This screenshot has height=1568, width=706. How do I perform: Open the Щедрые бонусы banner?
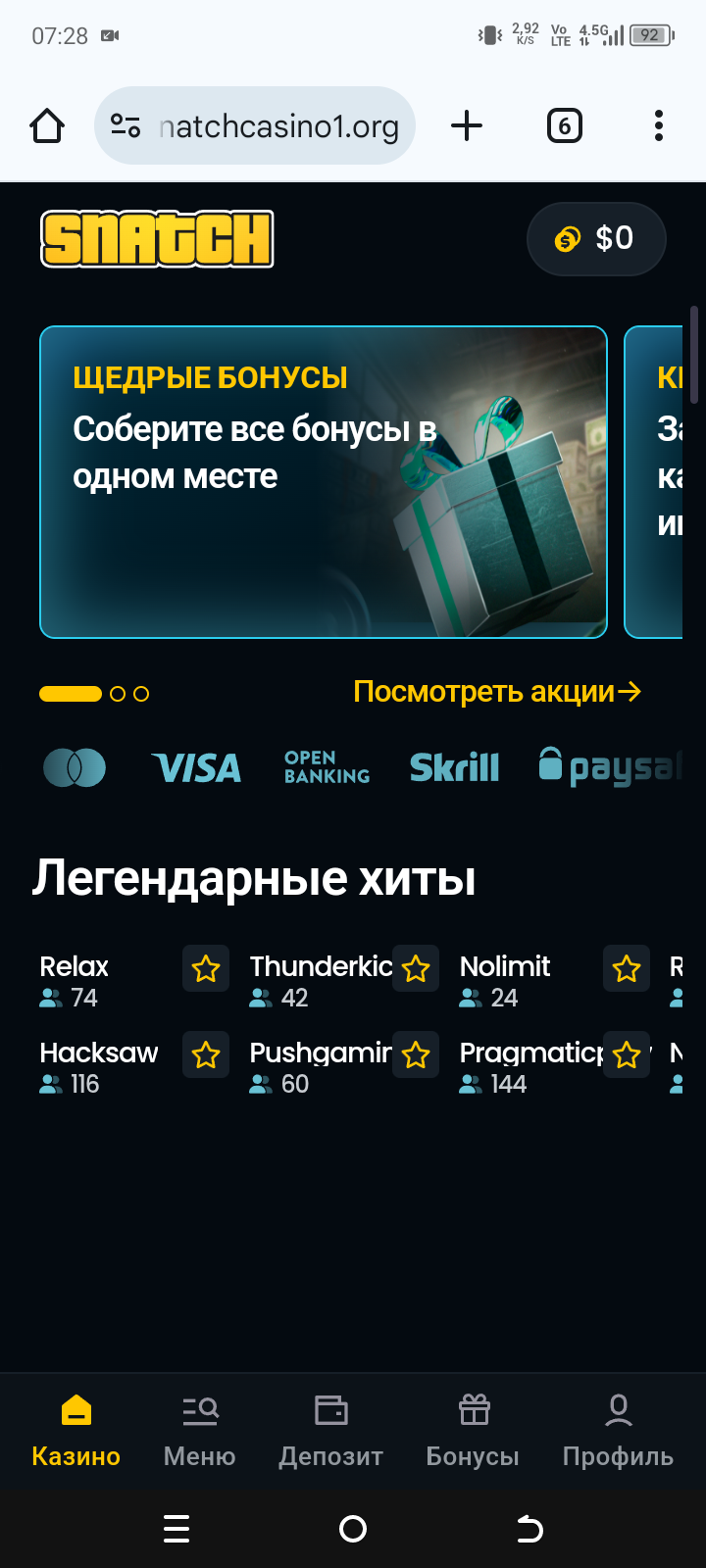pos(324,482)
